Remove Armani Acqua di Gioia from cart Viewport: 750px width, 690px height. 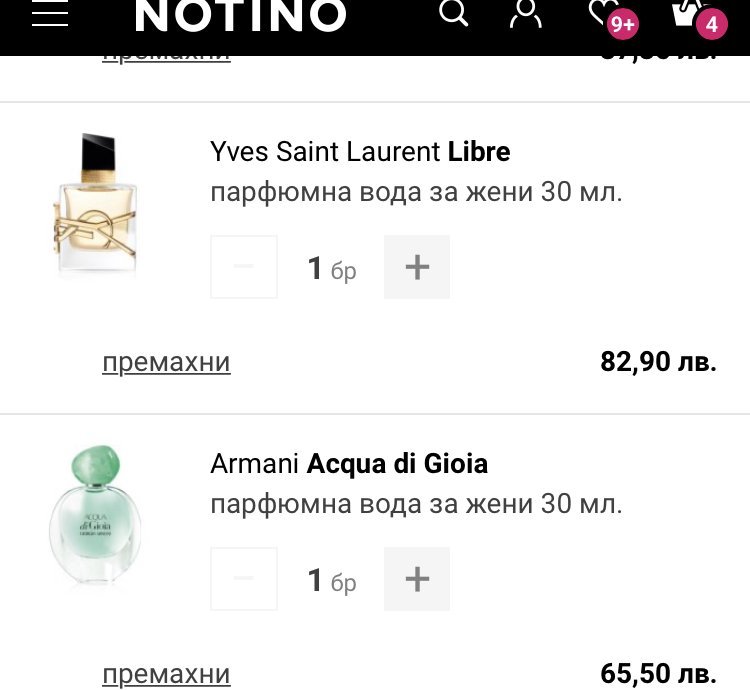click(166, 674)
